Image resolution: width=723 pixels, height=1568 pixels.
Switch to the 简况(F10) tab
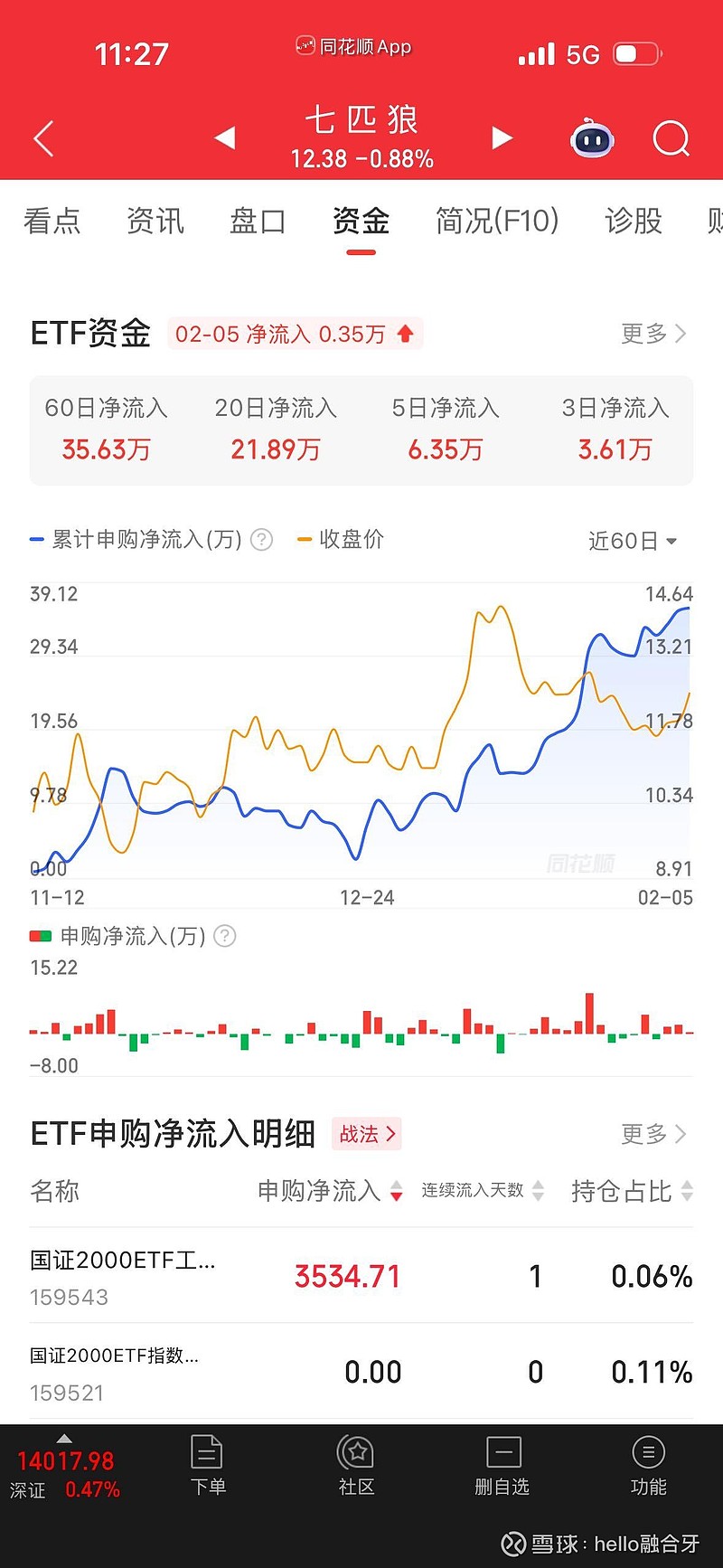tap(497, 222)
